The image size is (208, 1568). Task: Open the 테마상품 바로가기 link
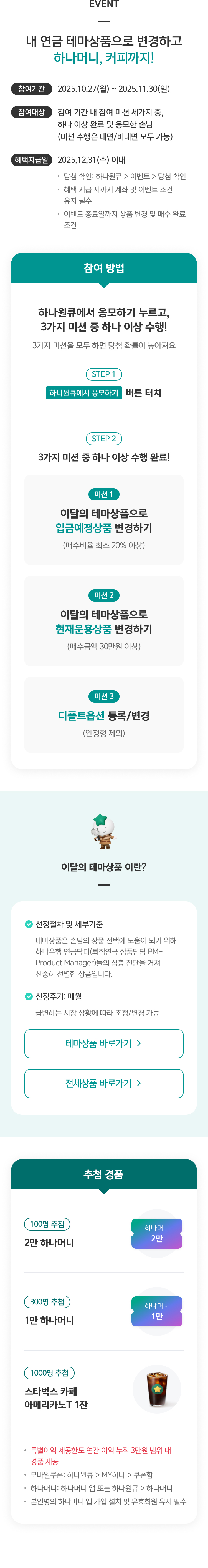click(x=103, y=1043)
